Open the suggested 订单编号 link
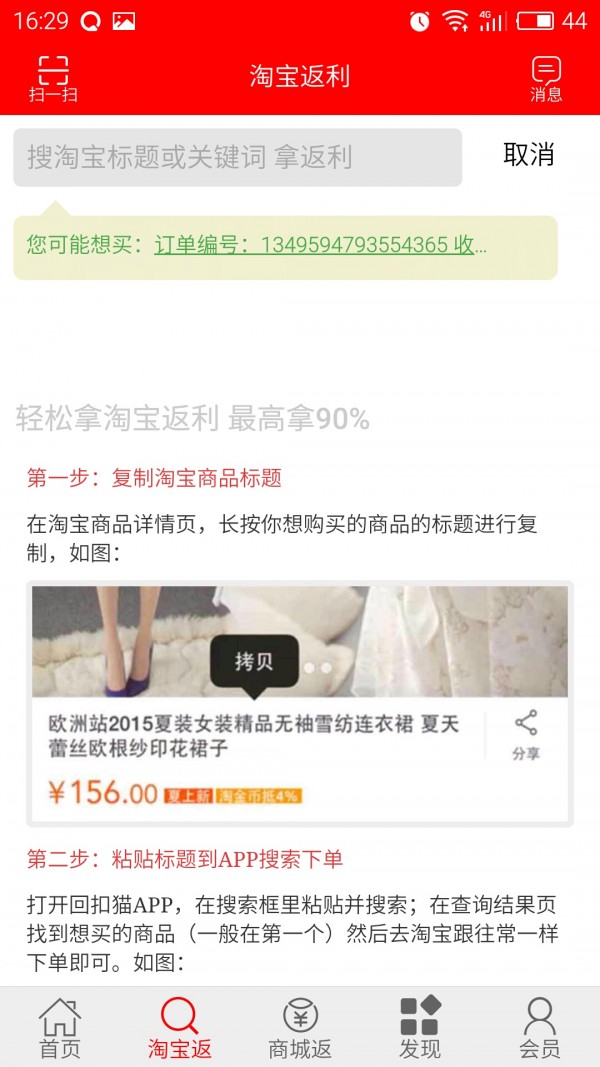The image size is (600, 1067). pyautogui.click(x=320, y=245)
